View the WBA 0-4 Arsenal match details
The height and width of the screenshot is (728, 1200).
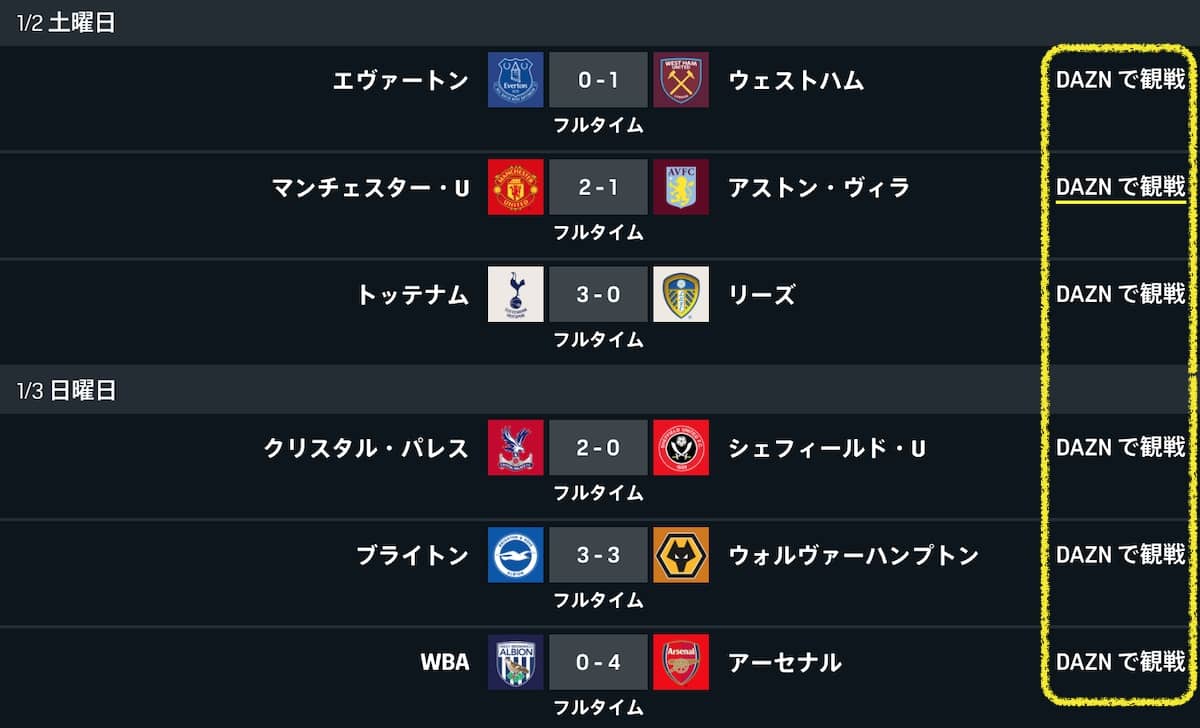tap(598, 661)
